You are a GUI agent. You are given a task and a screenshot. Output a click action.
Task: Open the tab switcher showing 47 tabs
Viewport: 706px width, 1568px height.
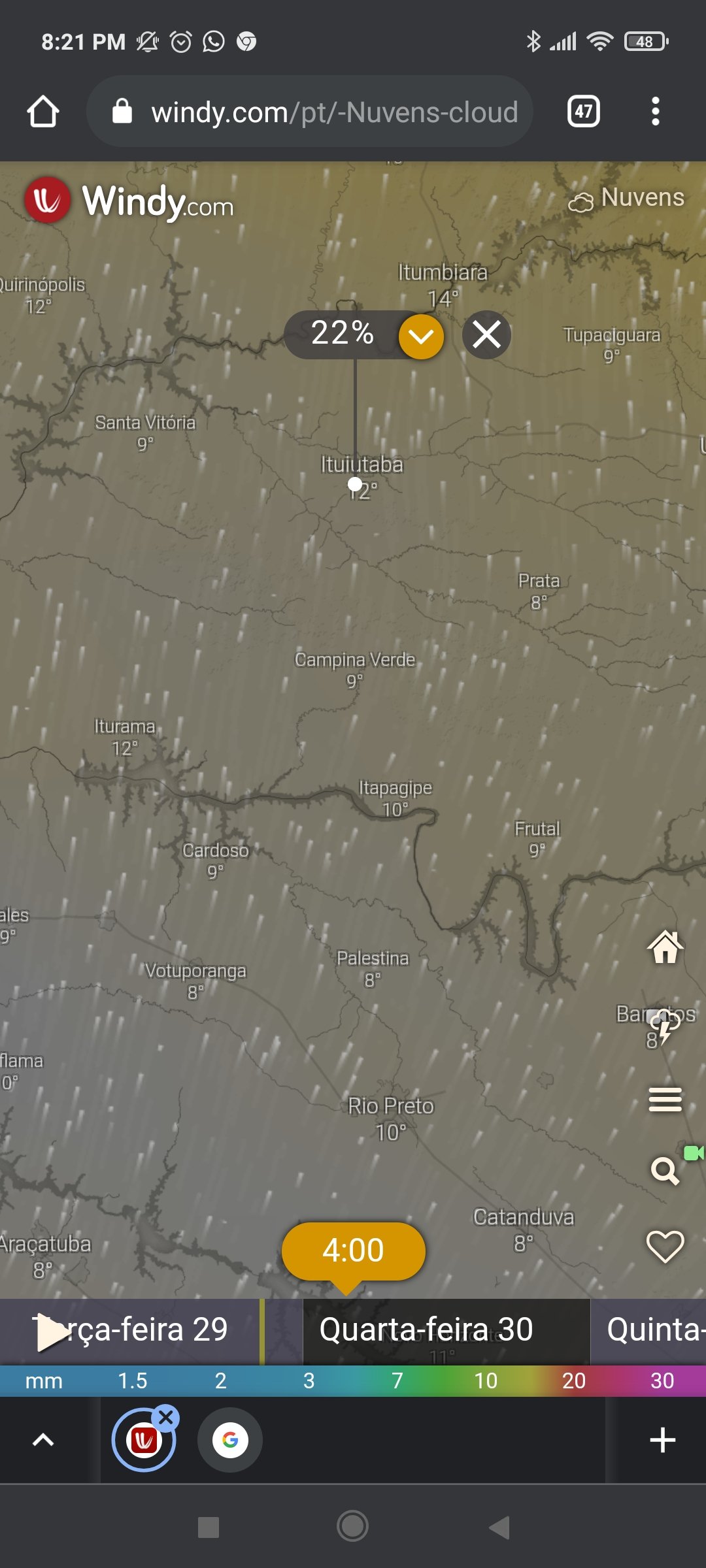[583, 112]
